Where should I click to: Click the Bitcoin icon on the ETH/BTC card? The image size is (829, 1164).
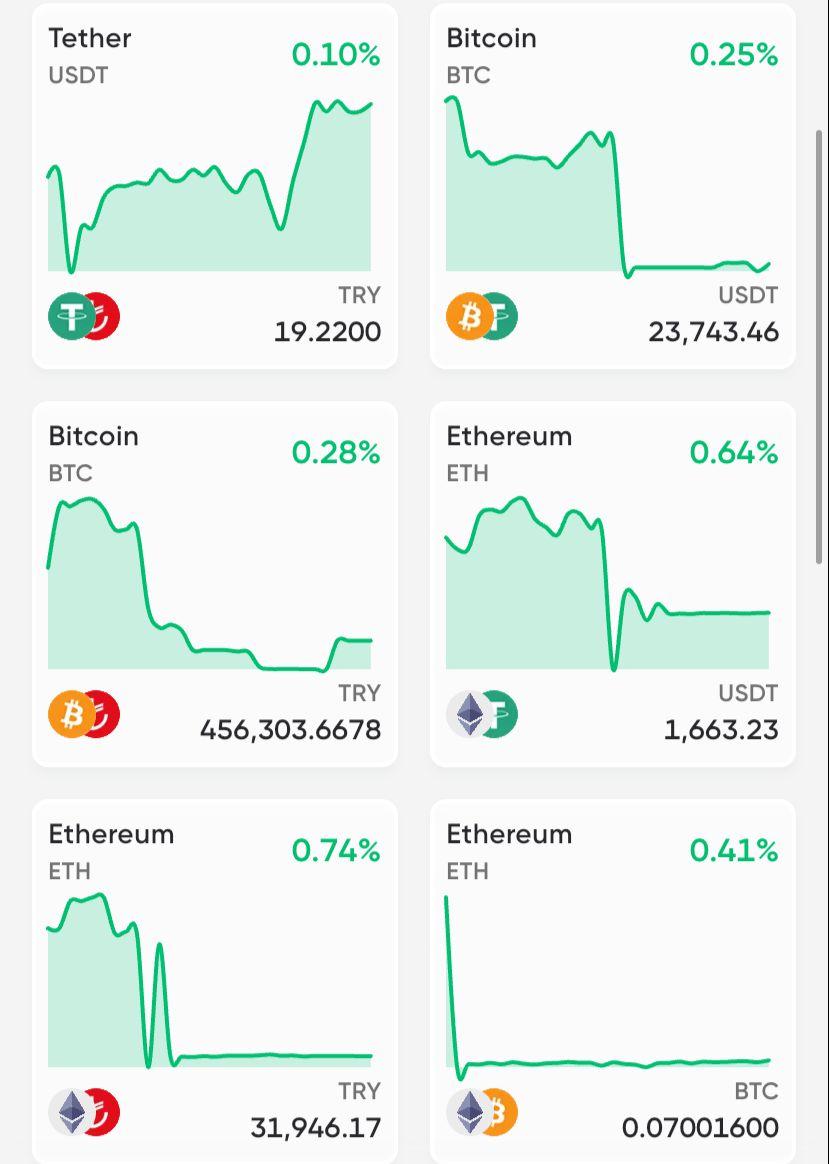[x=497, y=1111]
